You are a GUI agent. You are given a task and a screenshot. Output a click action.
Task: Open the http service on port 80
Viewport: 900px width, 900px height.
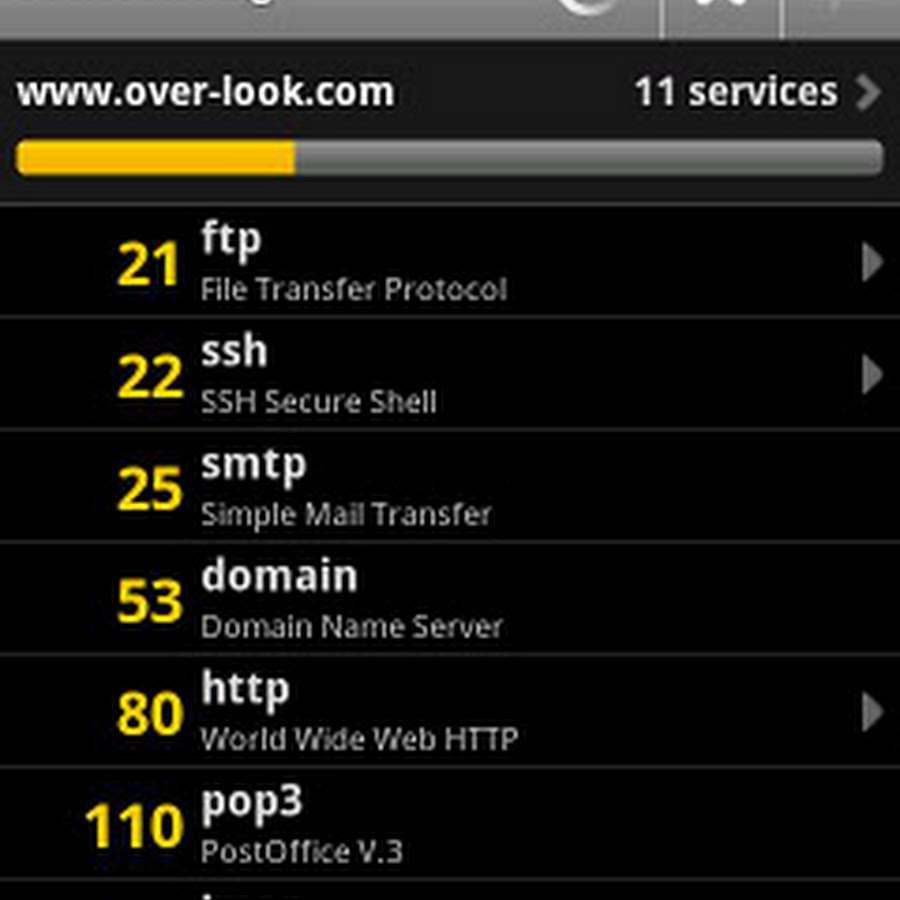click(x=450, y=711)
